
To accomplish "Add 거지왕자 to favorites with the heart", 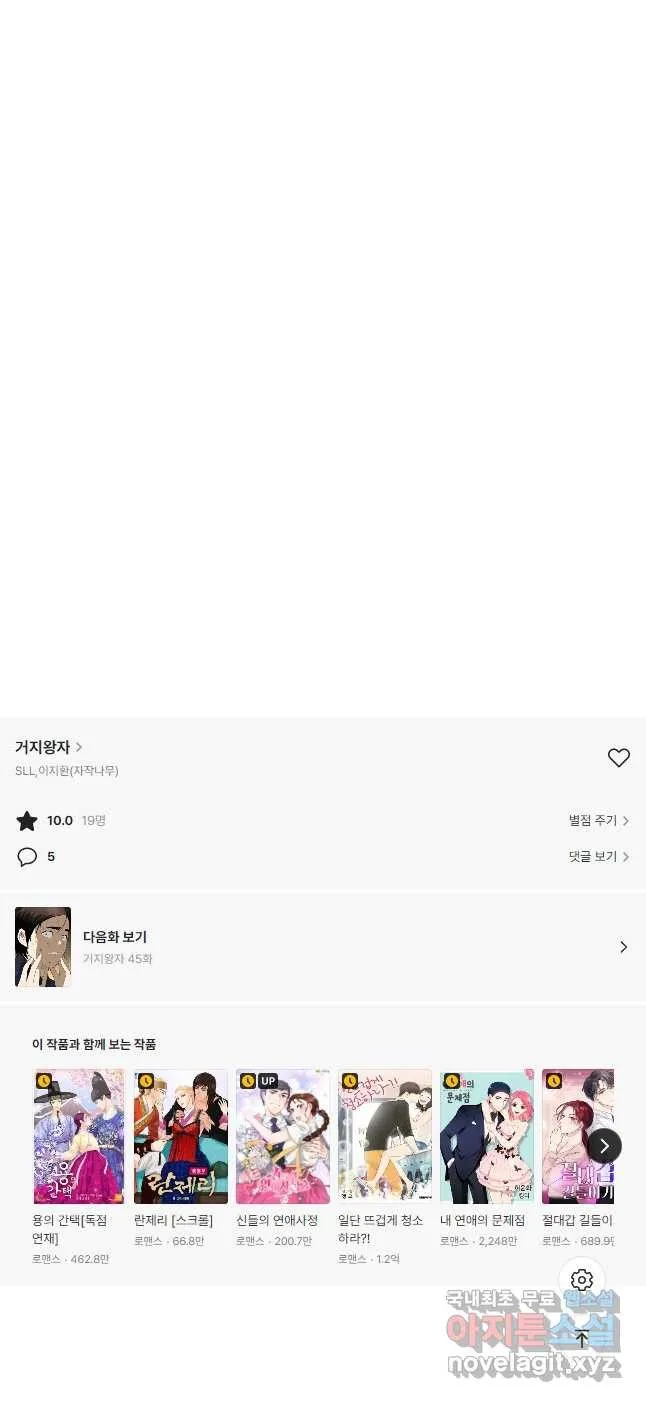I will coord(619,758).
